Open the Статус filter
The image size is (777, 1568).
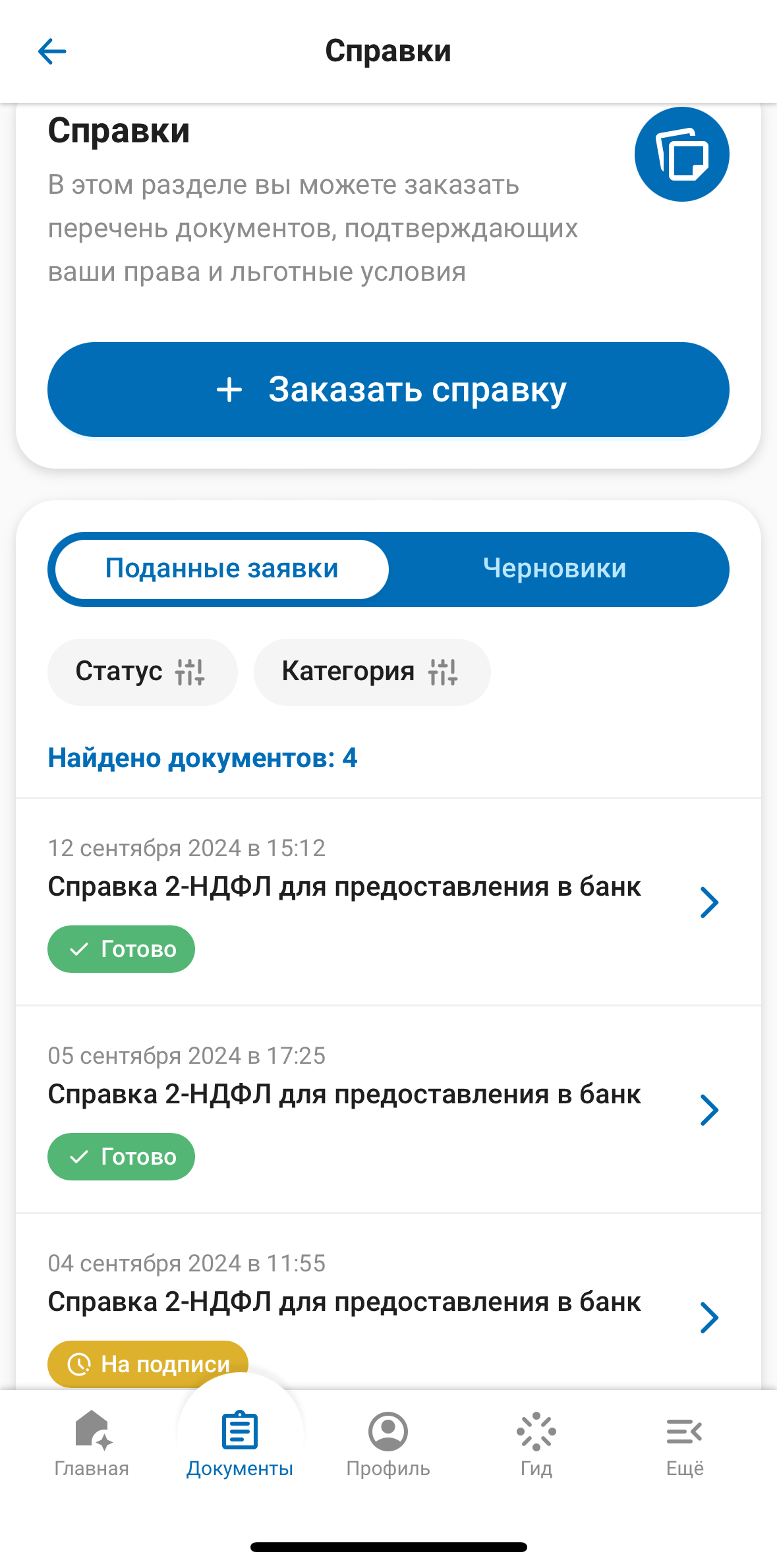coord(142,672)
